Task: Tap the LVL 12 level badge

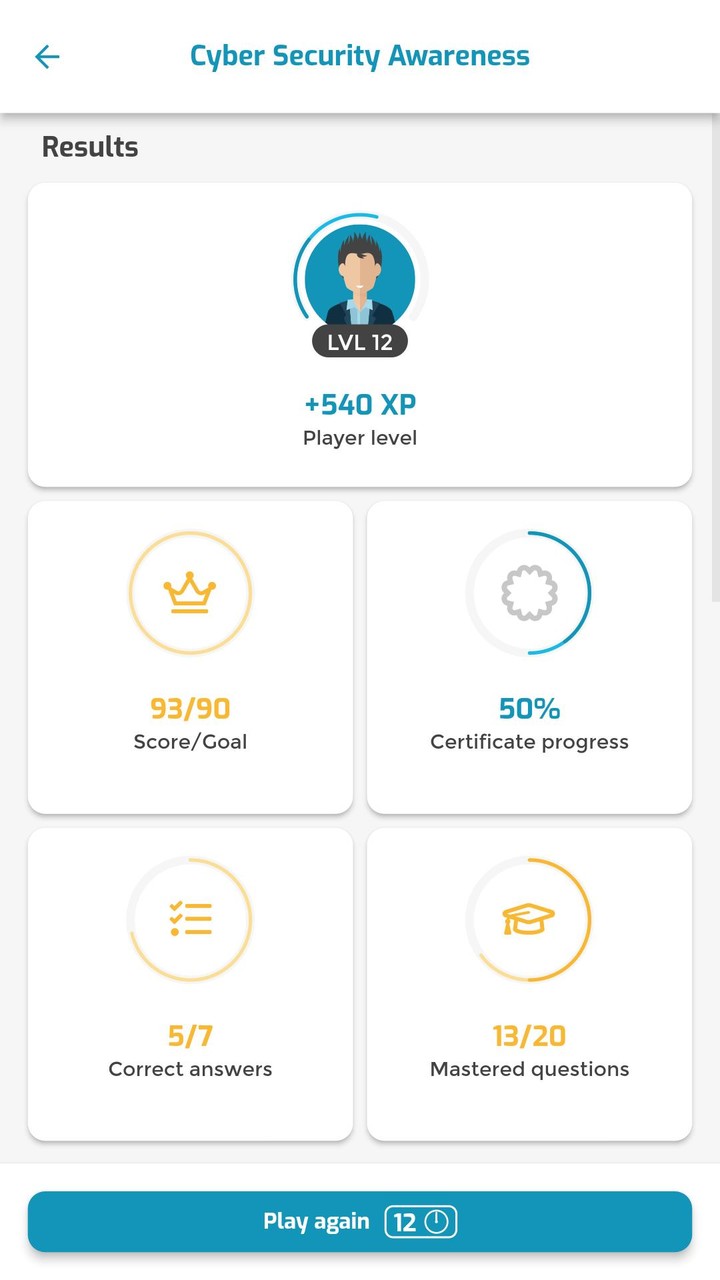Action: coord(360,341)
